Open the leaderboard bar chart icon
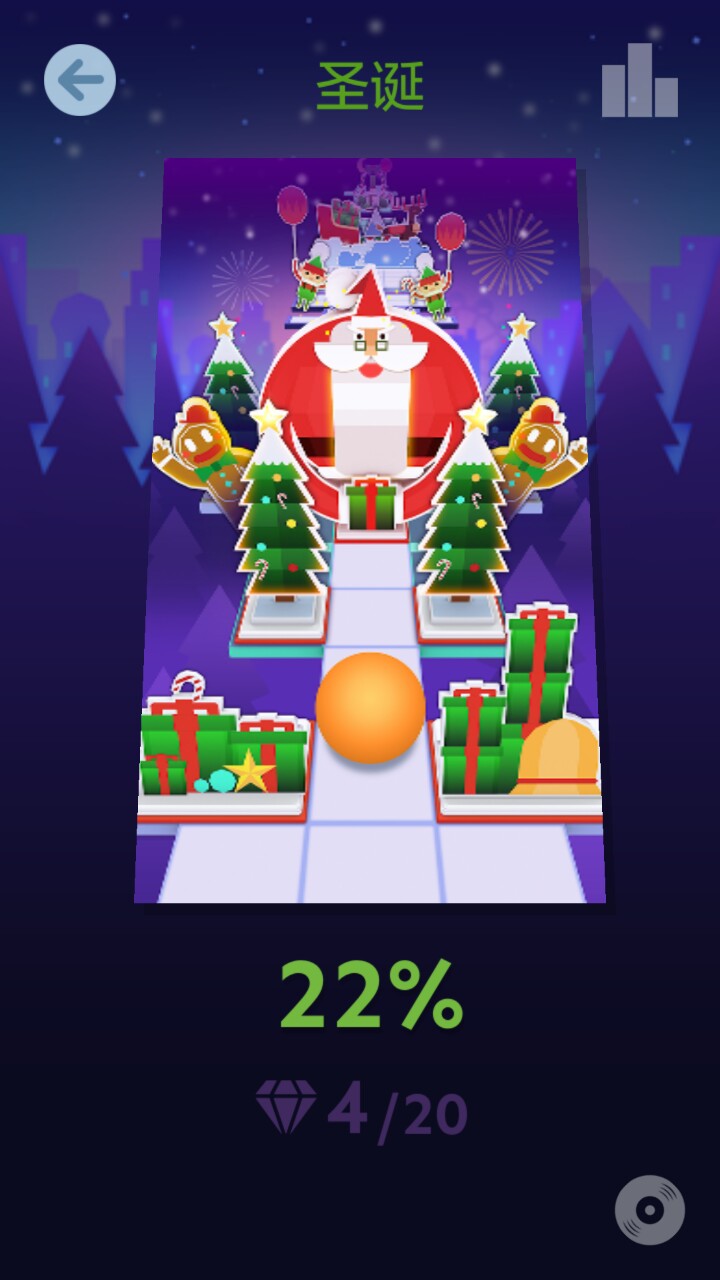720x1280 pixels. click(x=640, y=82)
